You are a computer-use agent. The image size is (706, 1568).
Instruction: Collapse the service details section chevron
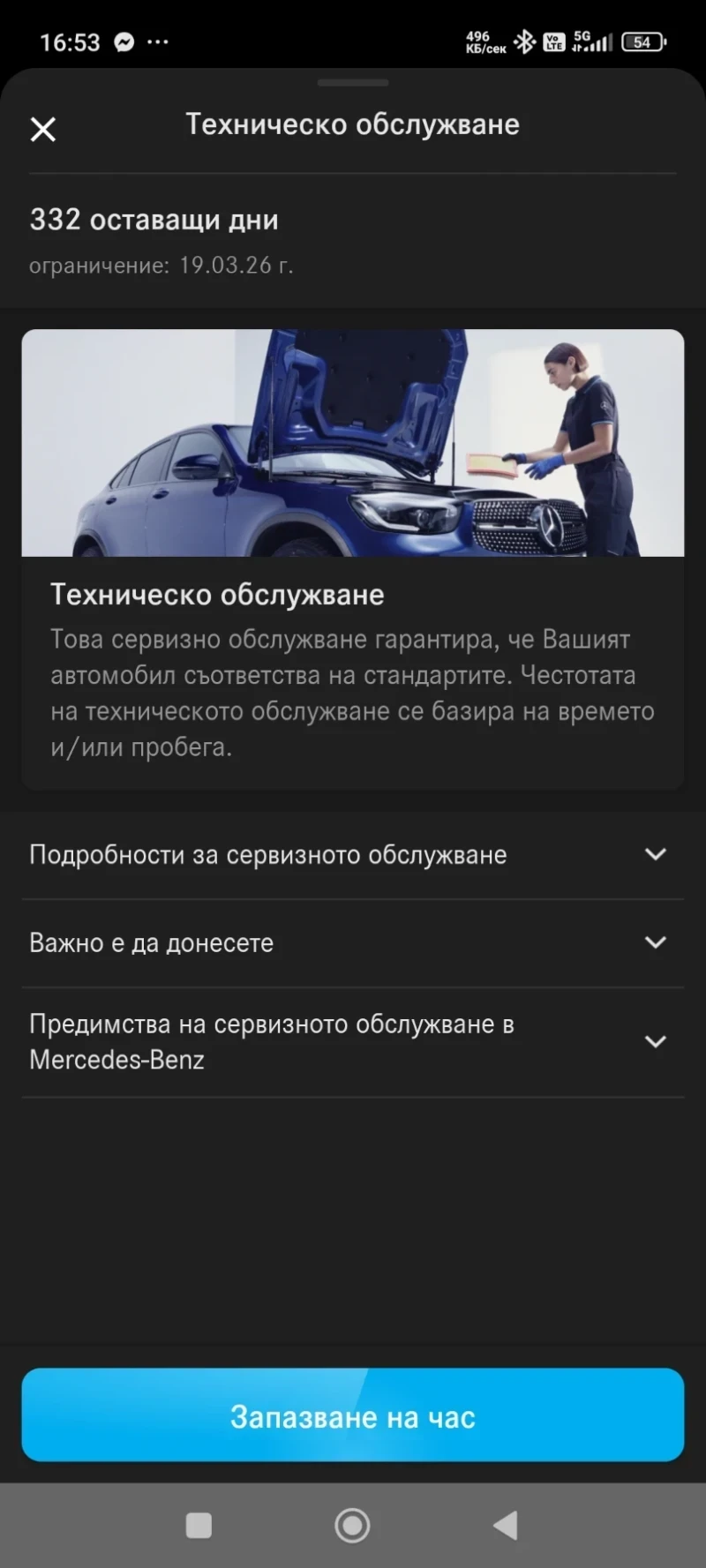pos(655,854)
